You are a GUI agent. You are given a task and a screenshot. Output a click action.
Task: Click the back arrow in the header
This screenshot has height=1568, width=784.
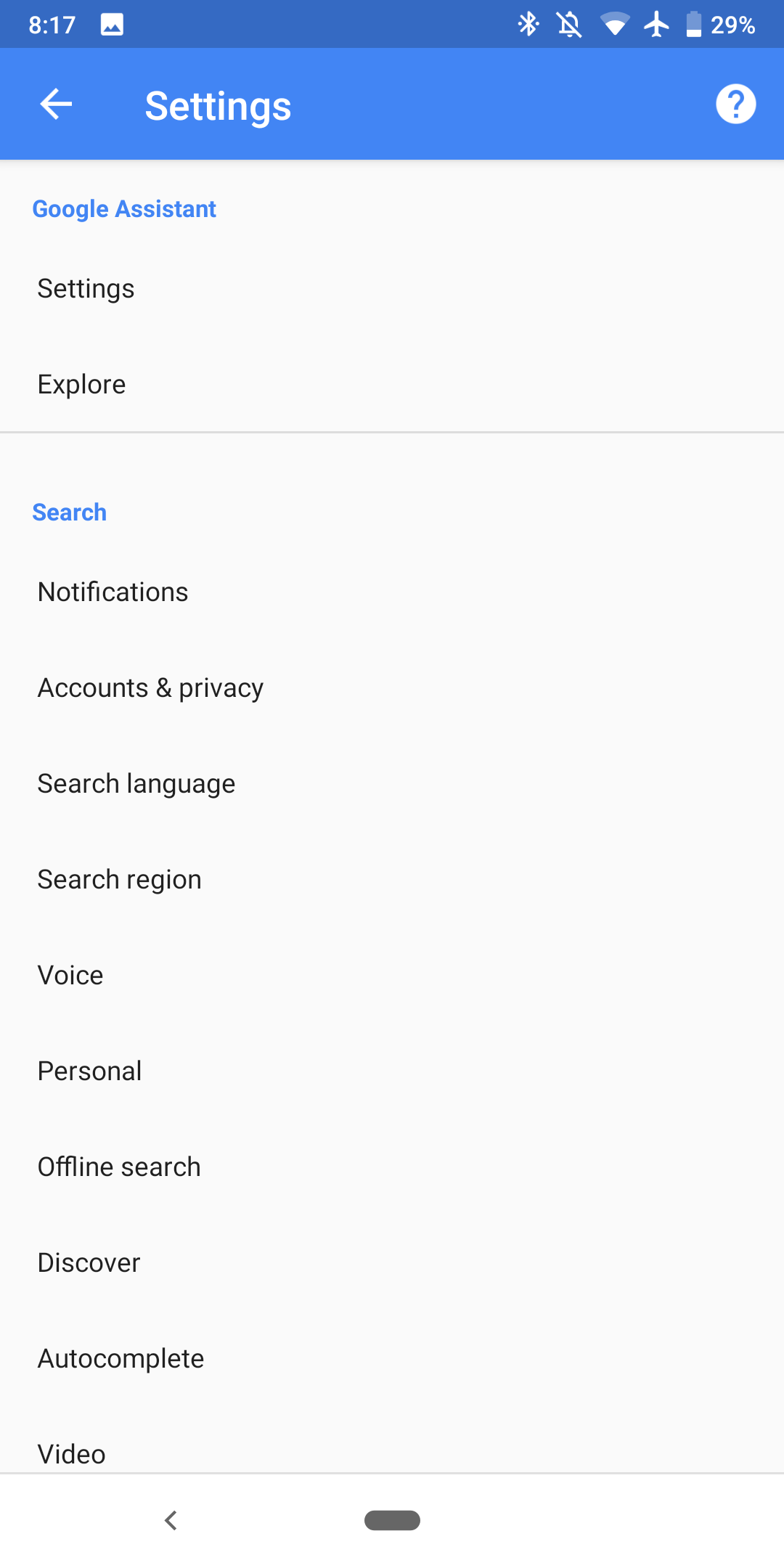pyautogui.click(x=55, y=104)
